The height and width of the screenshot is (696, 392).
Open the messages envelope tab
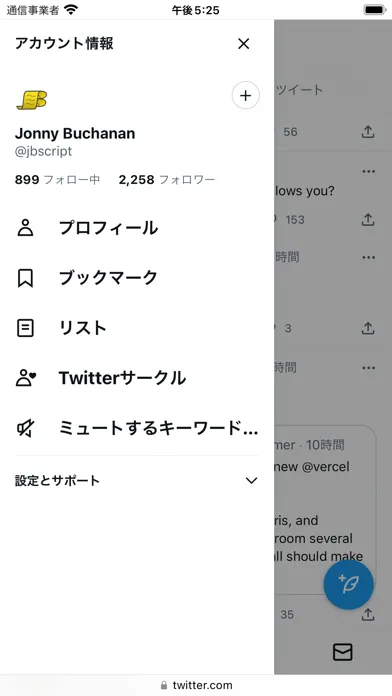(343, 652)
